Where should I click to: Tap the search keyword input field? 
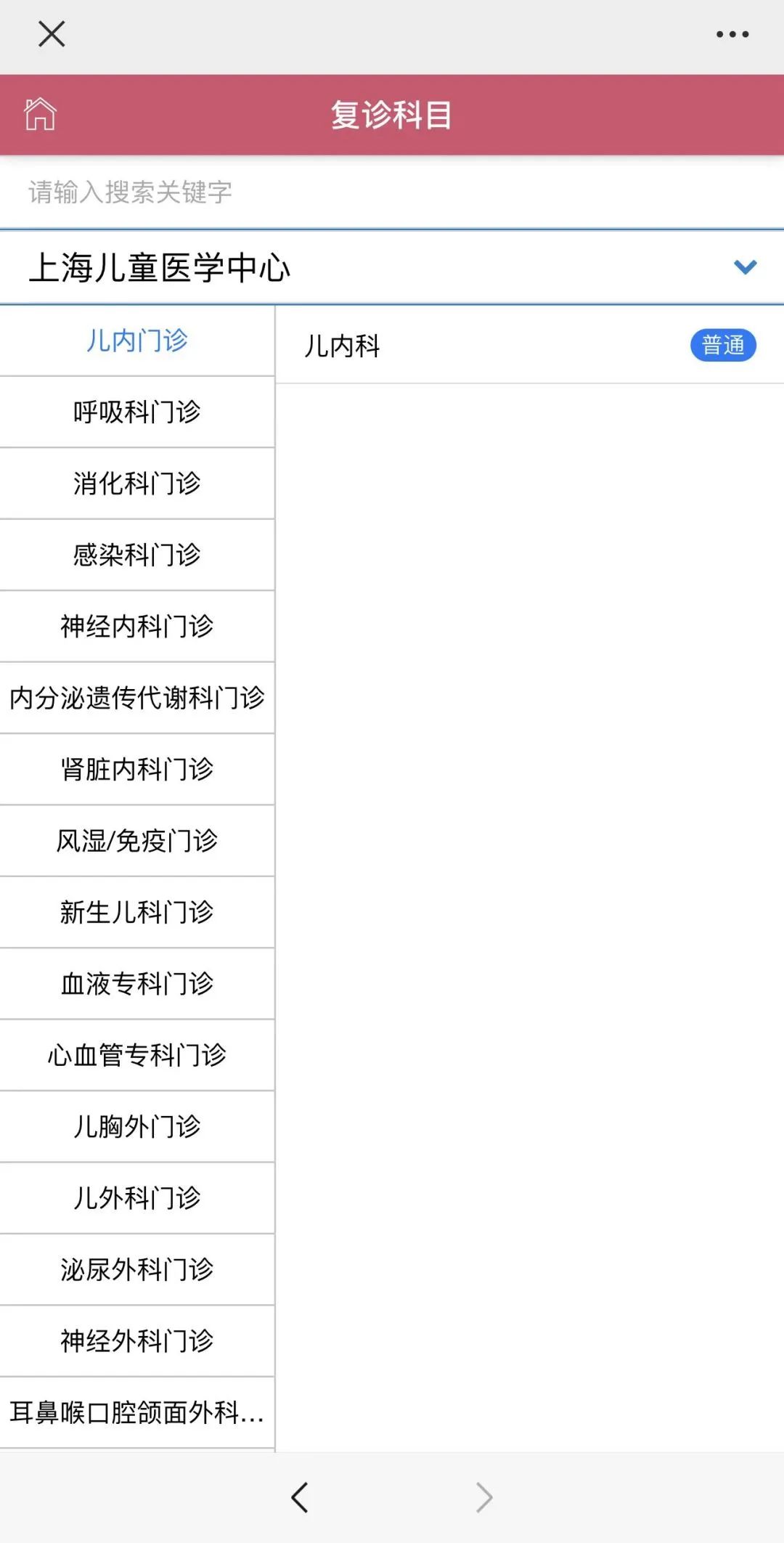pyautogui.click(x=392, y=192)
